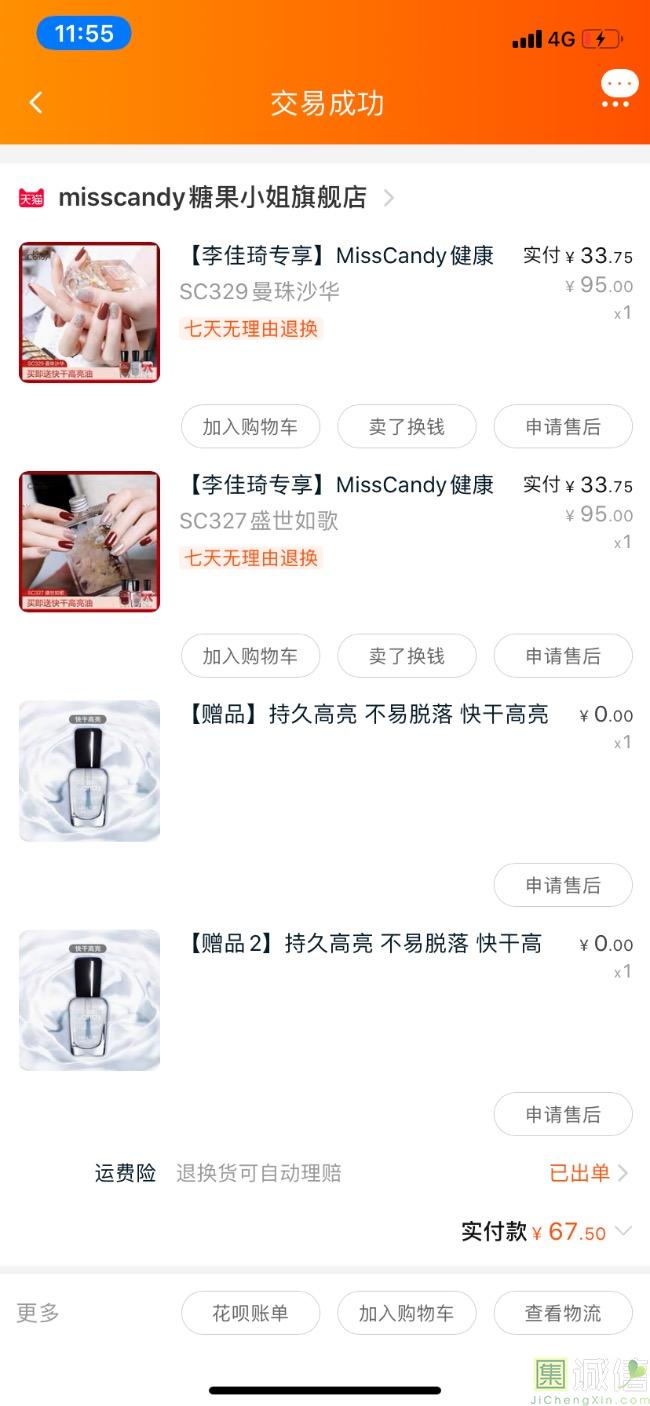Open the chat bubble menu icon
Viewport: 650px width, 1406px height.
click(619, 89)
